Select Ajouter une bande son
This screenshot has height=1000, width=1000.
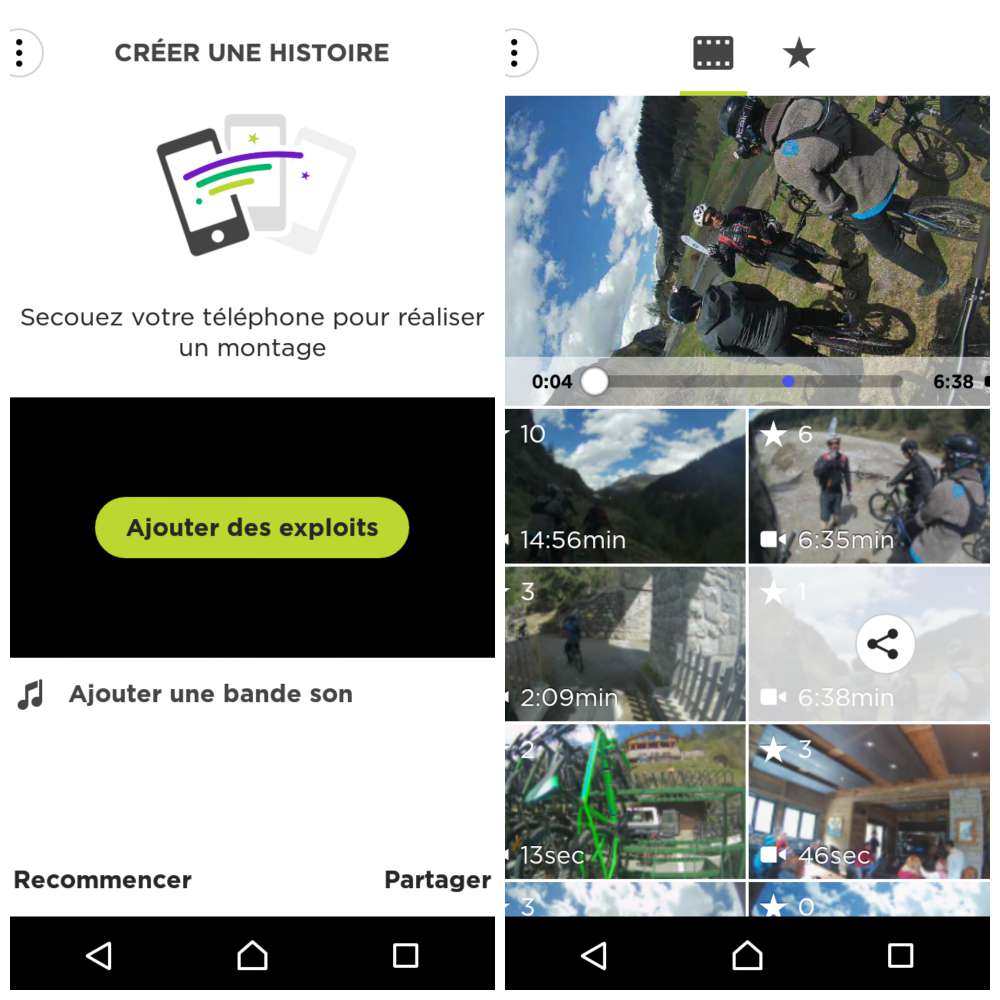click(210, 694)
